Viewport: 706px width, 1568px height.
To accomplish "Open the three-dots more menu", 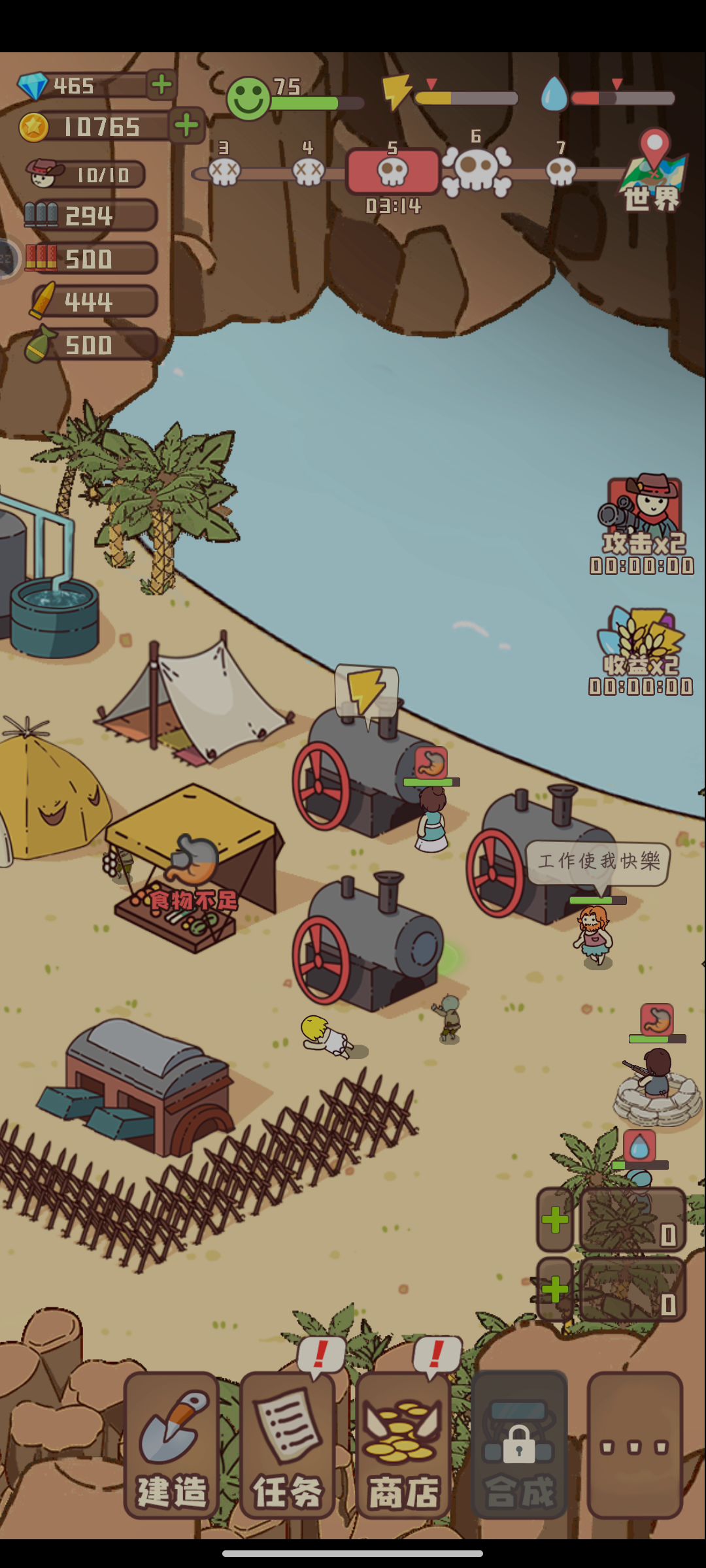I will (x=634, y=1445).
